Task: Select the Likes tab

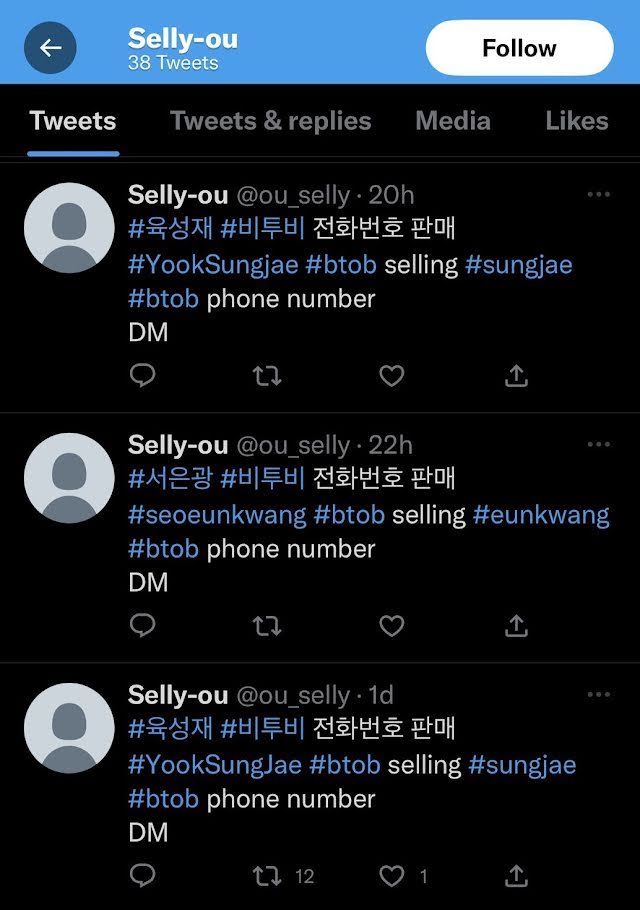Action: (577, 121)
